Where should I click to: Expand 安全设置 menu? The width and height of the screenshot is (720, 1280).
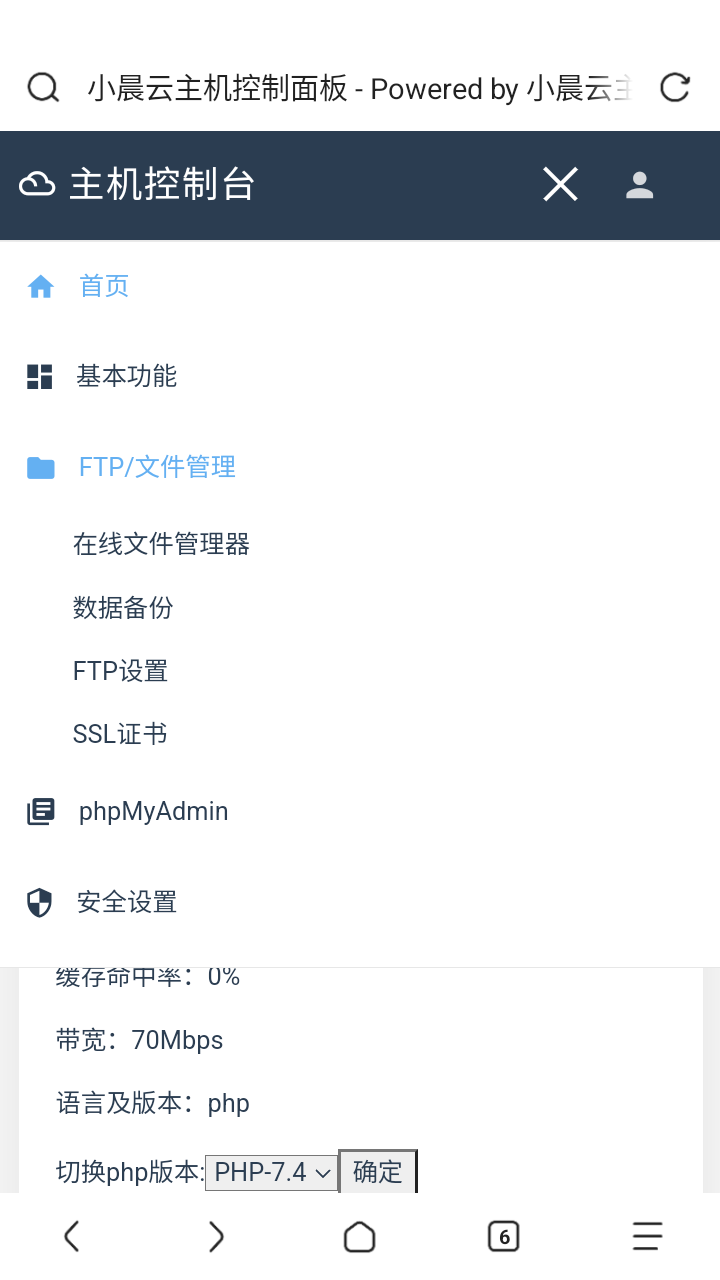click(127, 903)
